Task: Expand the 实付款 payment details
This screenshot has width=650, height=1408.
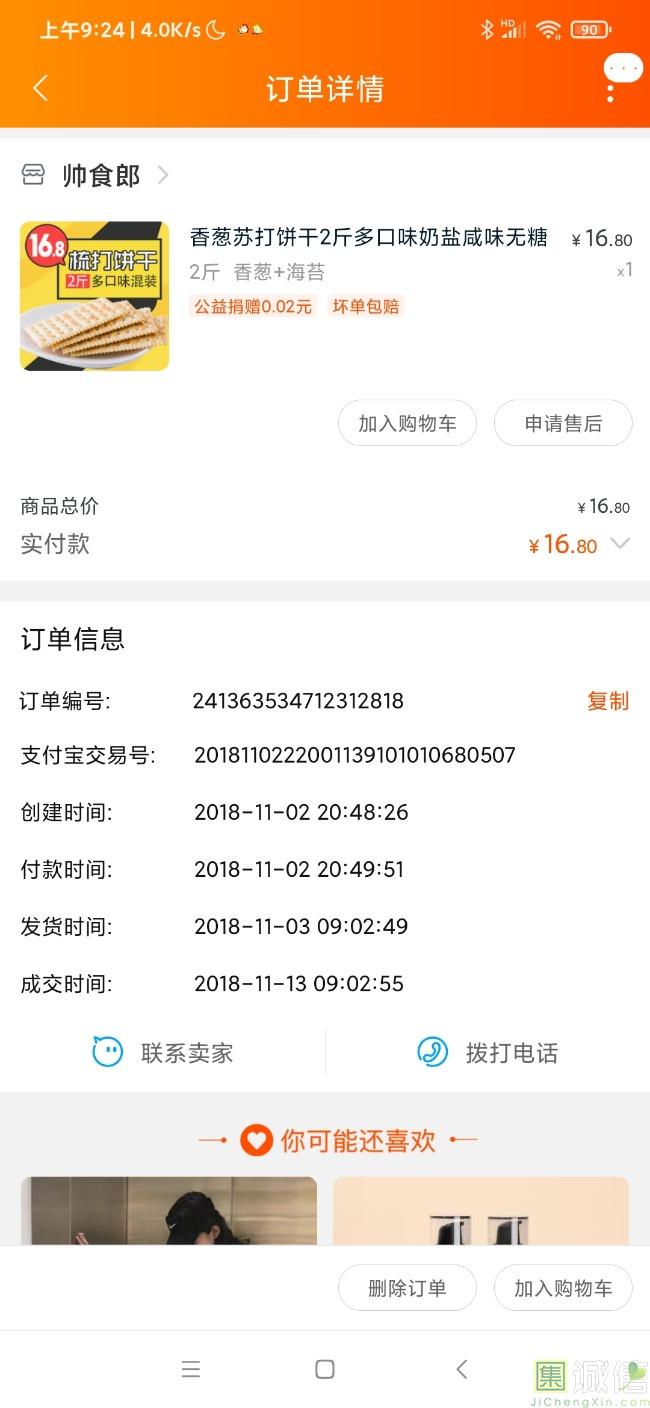Action: (620, 544)
